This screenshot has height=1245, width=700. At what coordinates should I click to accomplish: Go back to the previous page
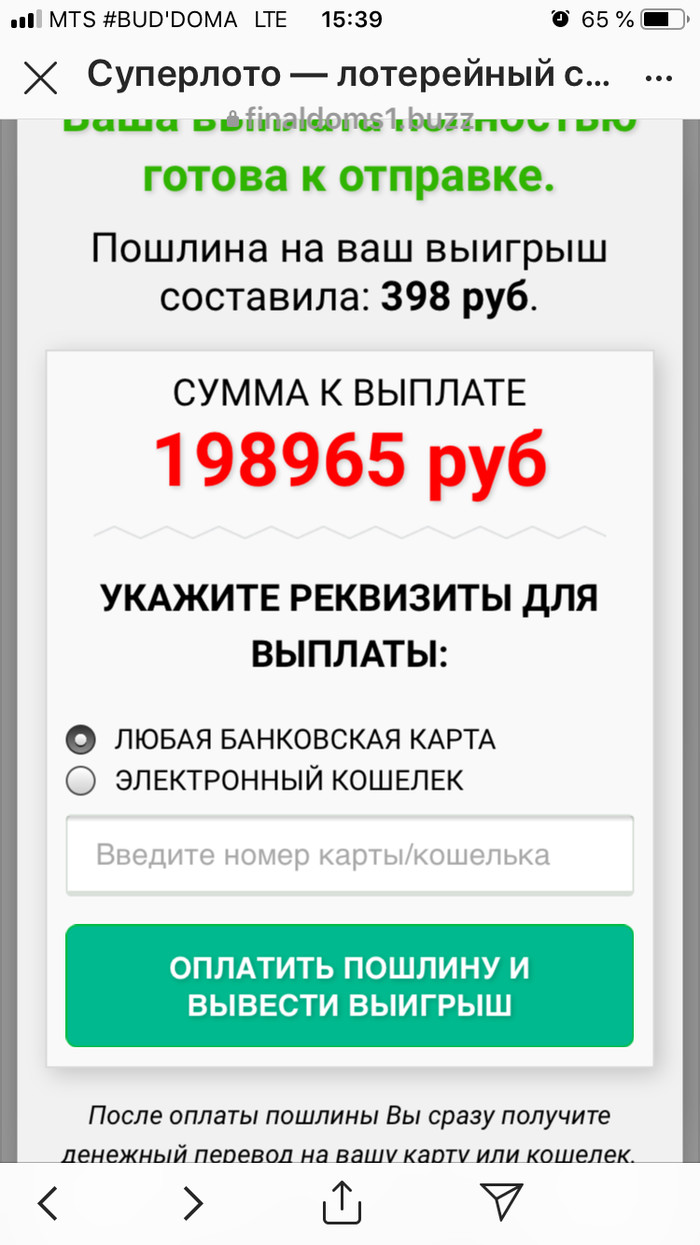[48, 1201]
